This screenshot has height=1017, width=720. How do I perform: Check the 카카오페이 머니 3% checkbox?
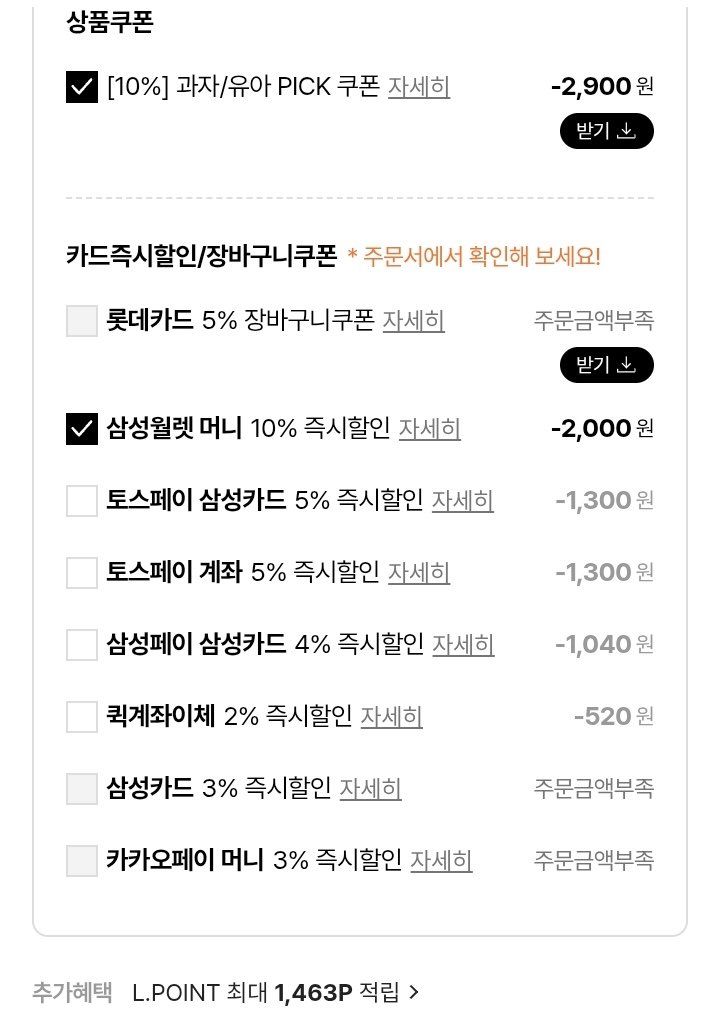(81, 861)
